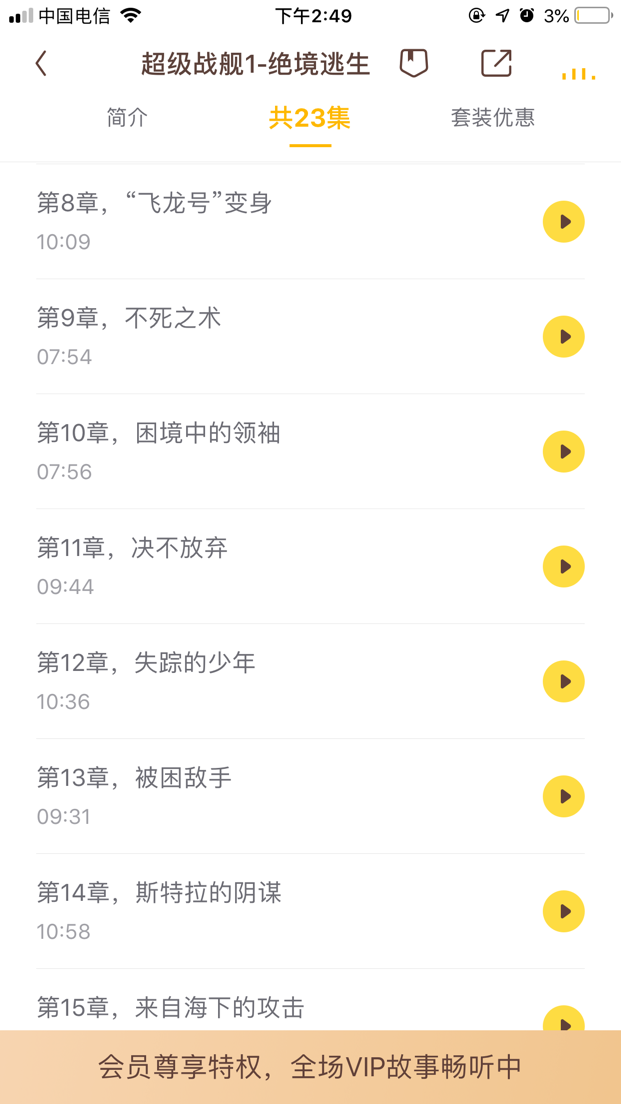The width and height of the screenshot is (621, 1104).
Task: Select the 共23集 tab
Action: tap(310, 118)
